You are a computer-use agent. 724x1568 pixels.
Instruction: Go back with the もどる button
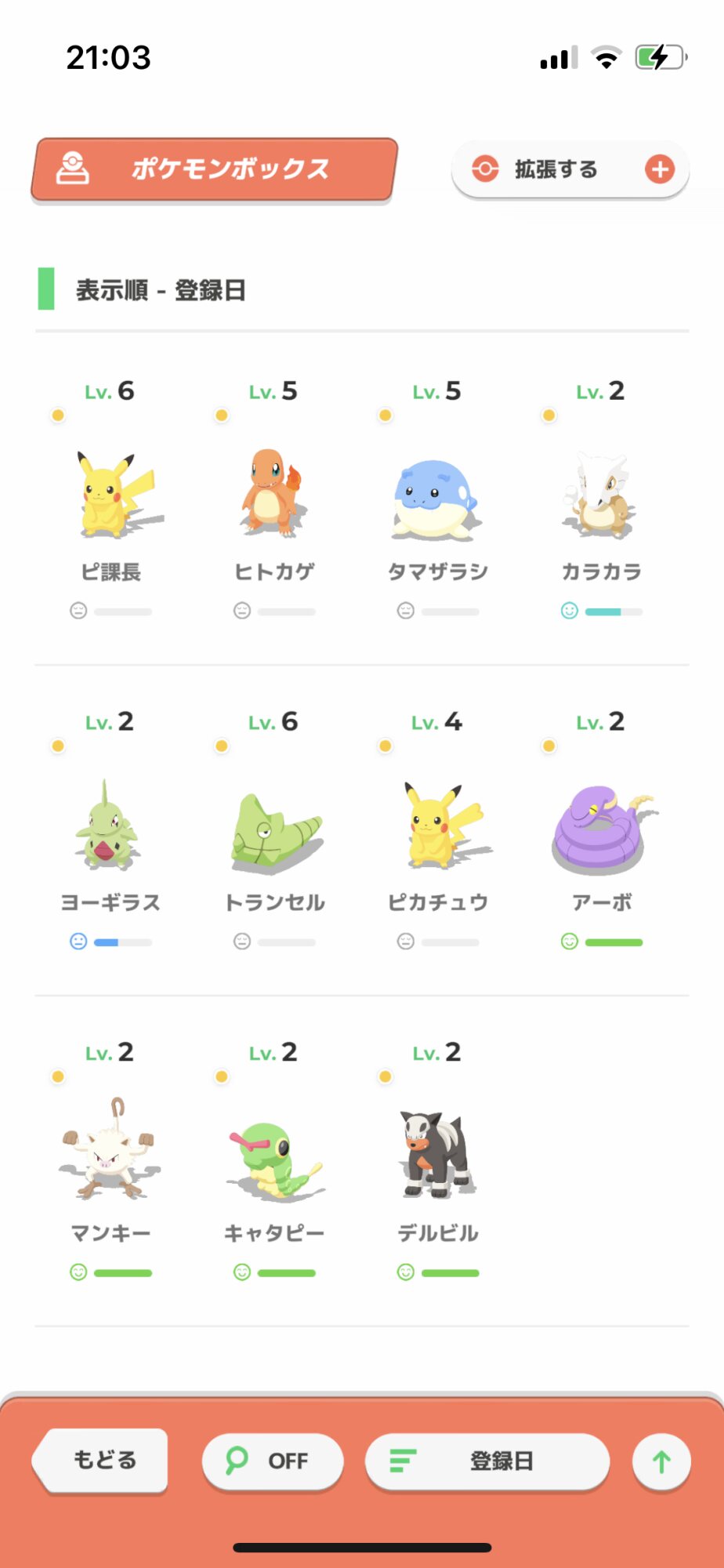[102, 1460]
